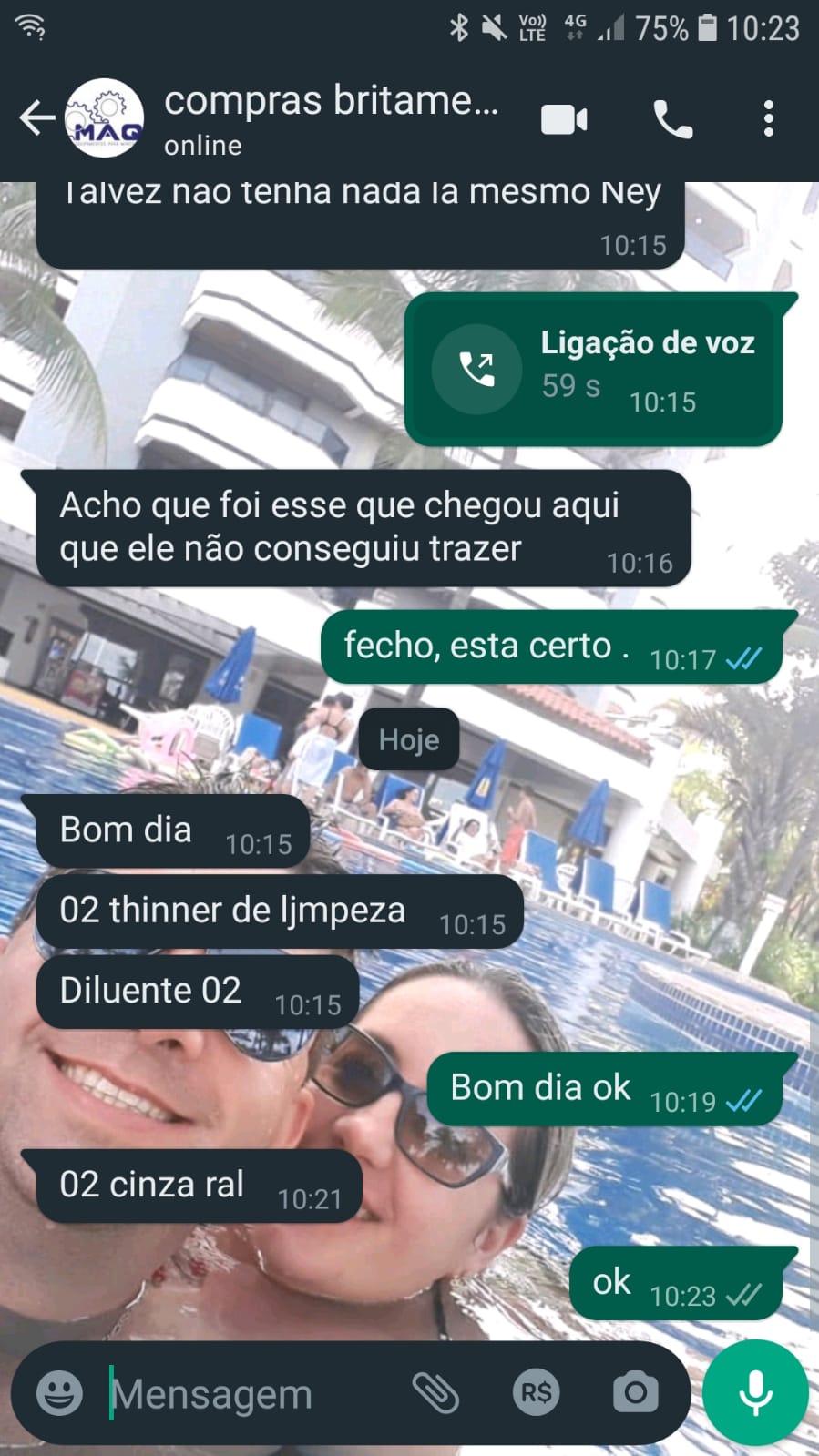Open the emoji picker
Screen dimensions: 819x1456
(x=59, y=1392)
